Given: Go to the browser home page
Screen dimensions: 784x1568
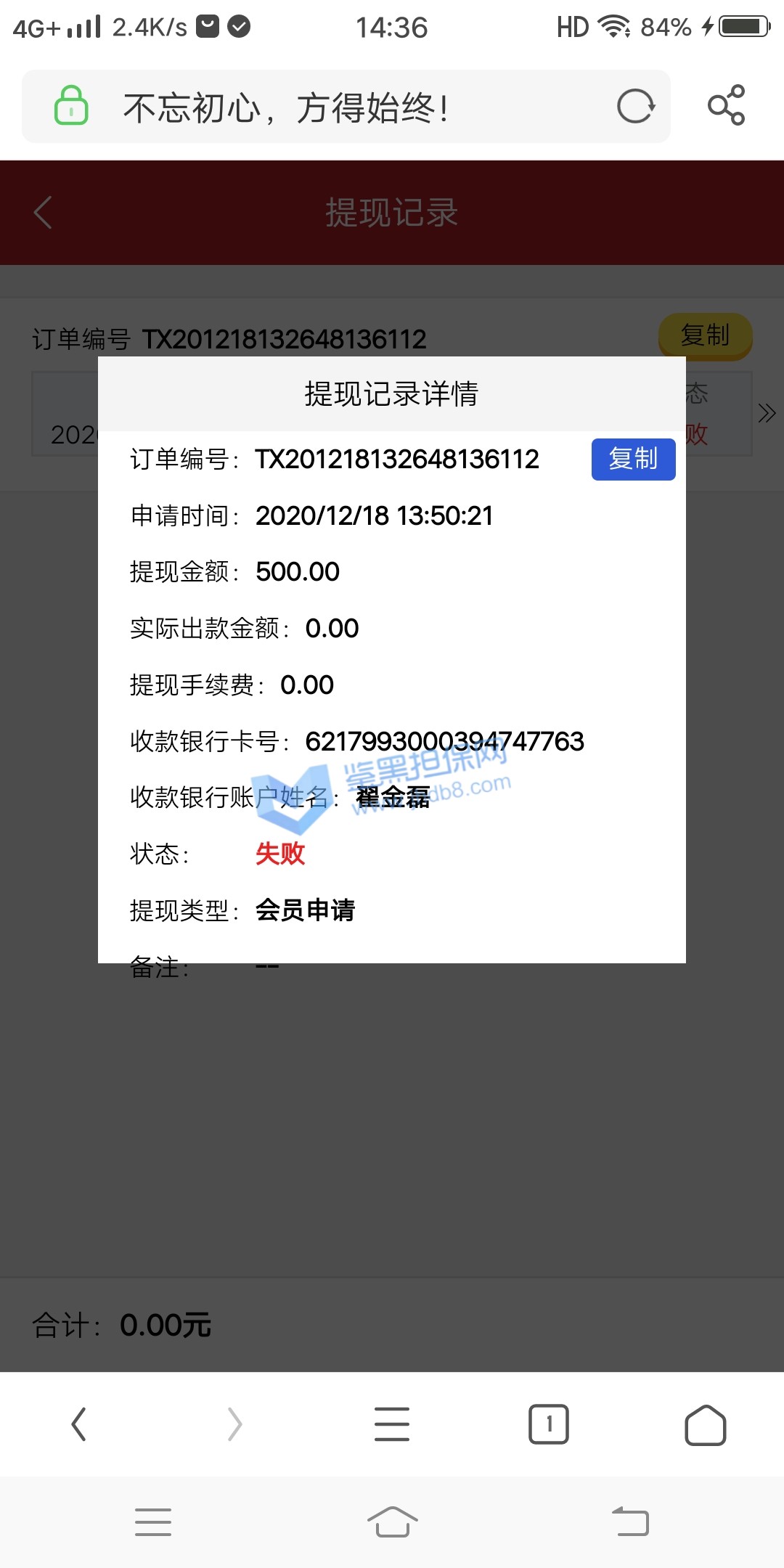Looking at the screenshot, I should coord(706,1424).
